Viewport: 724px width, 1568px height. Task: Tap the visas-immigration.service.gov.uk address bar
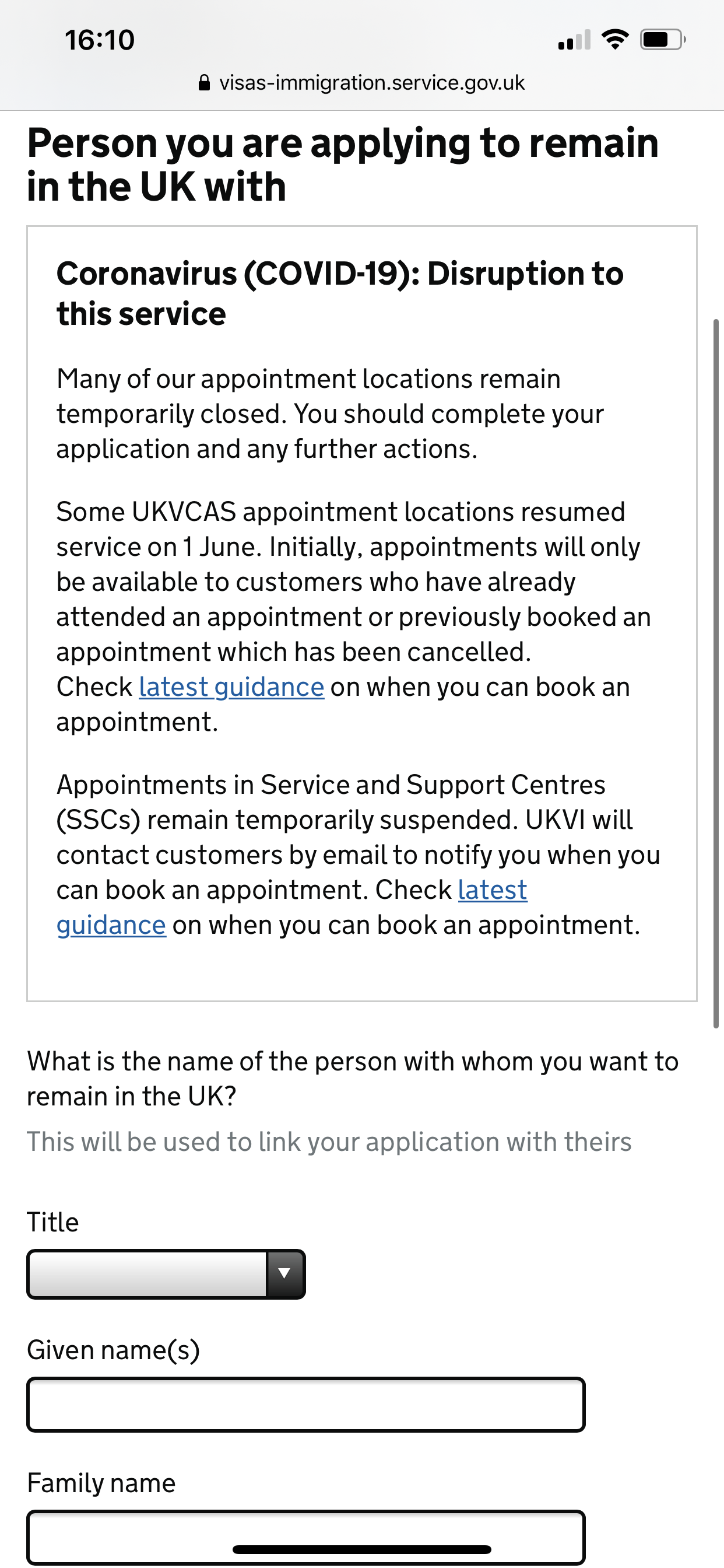[x=362, y=83]
